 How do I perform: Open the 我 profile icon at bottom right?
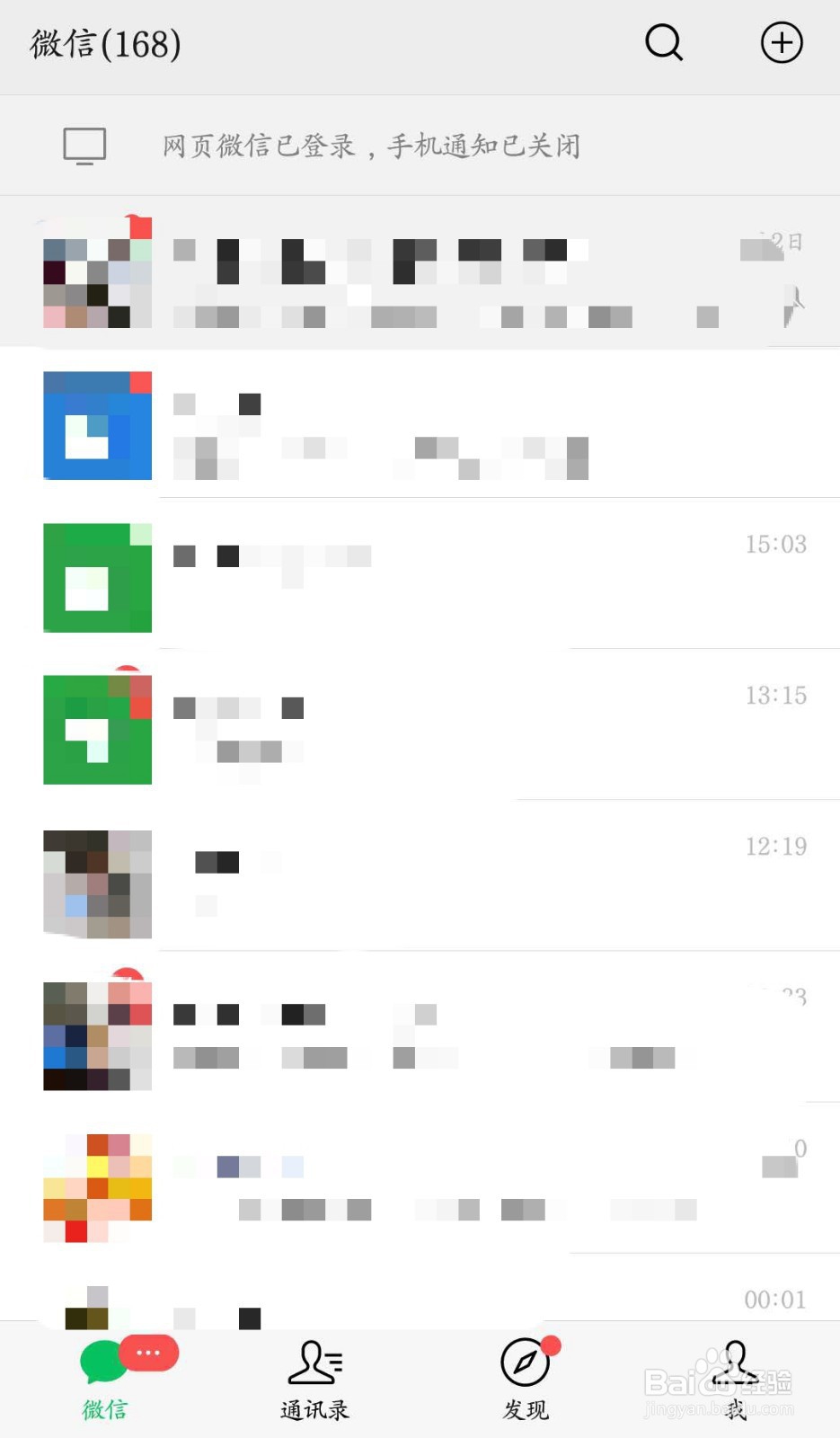(735, 1366)
